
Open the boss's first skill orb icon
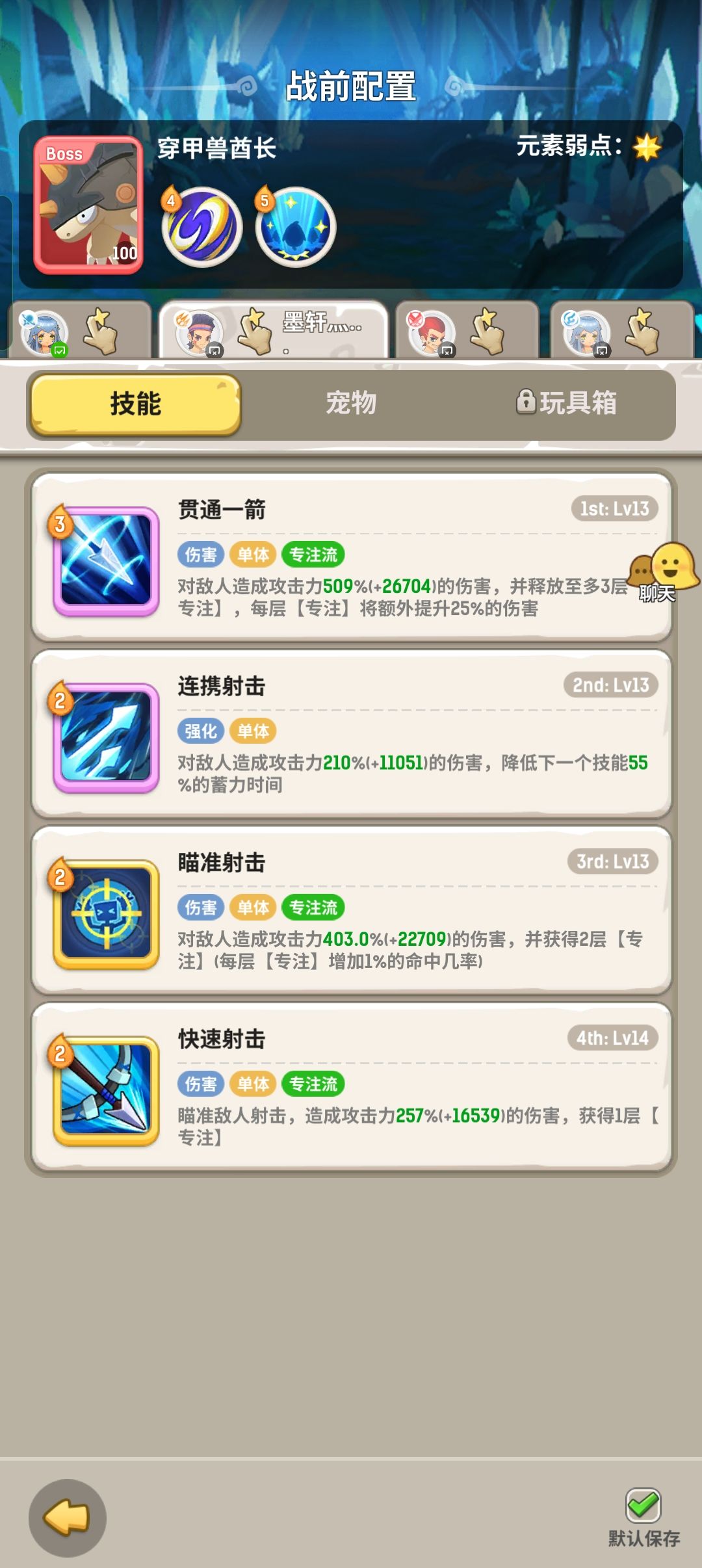point(201,224)
